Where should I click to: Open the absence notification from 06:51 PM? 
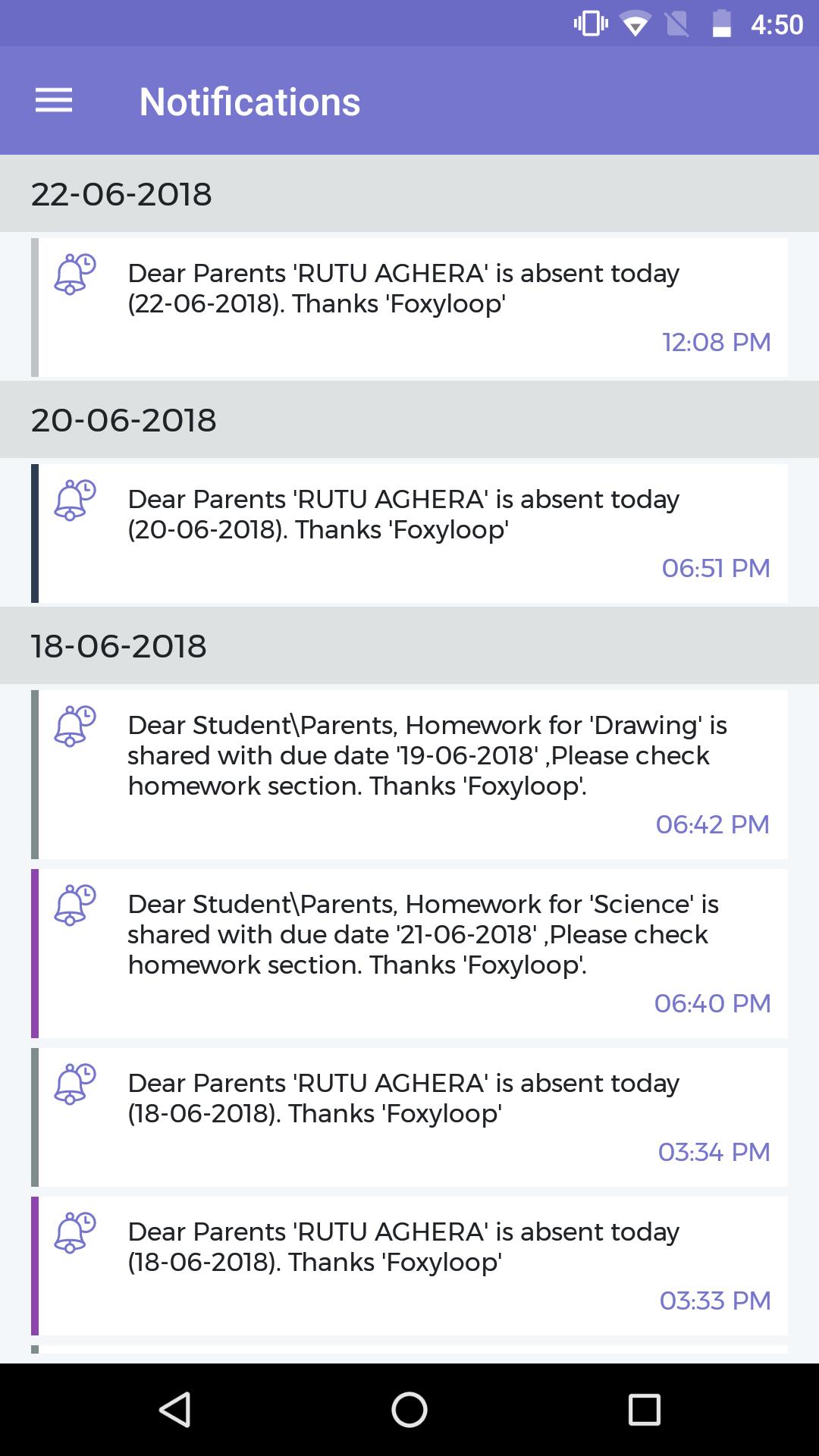tap(409, 533)
